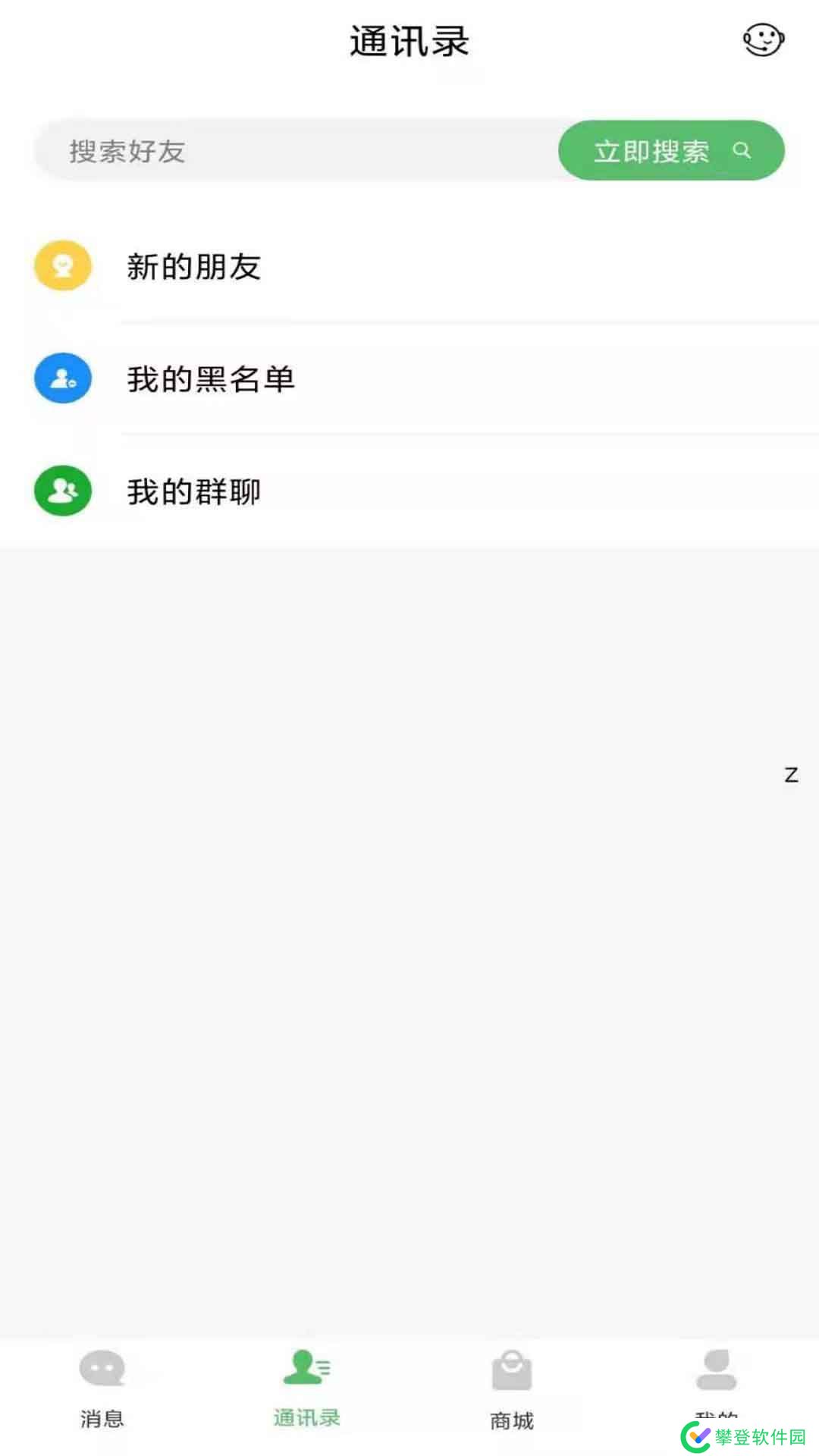Image resolution: width=819 pixels, height=1456 pixels.
Task: Open 我的黑名单
Action: 211,379
